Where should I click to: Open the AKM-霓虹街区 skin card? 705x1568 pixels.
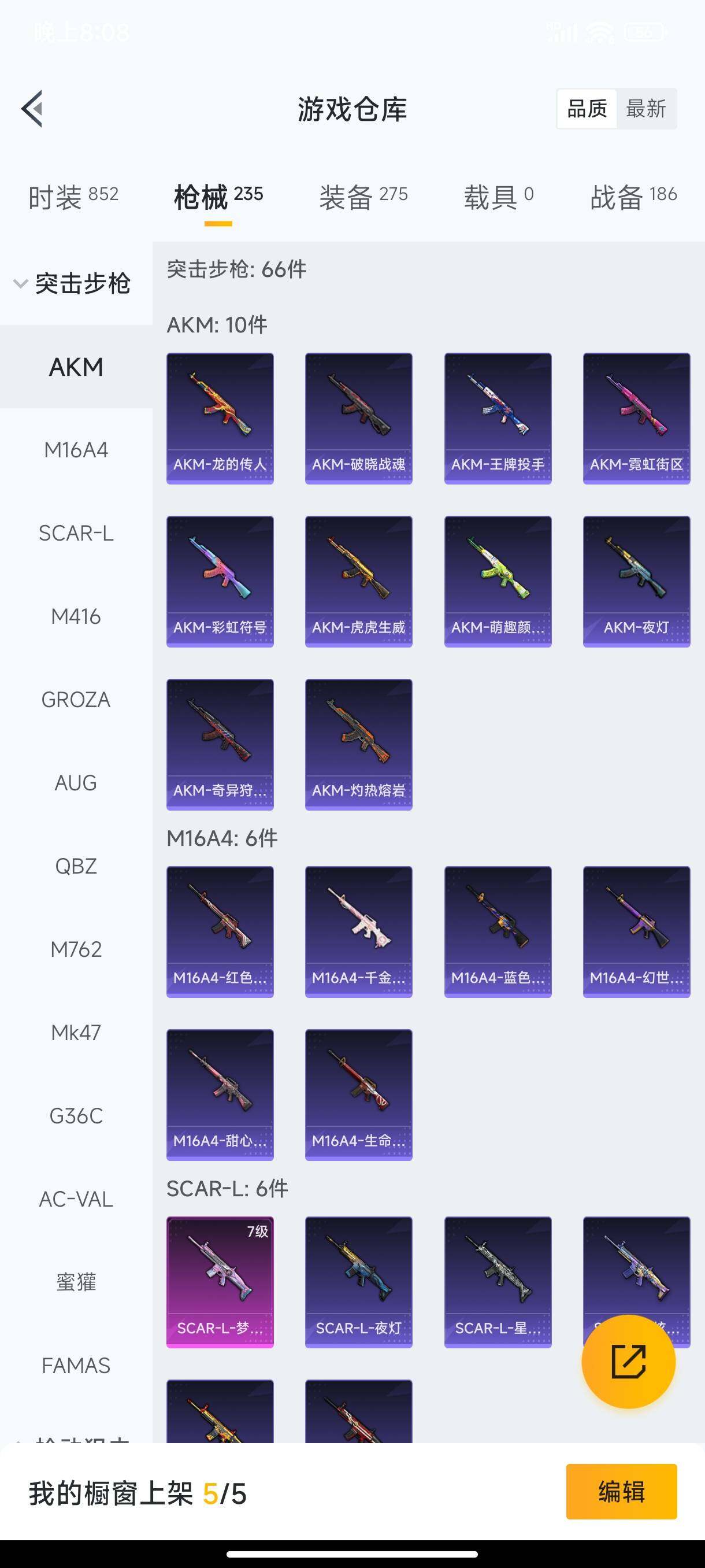(x=636, y=418)
